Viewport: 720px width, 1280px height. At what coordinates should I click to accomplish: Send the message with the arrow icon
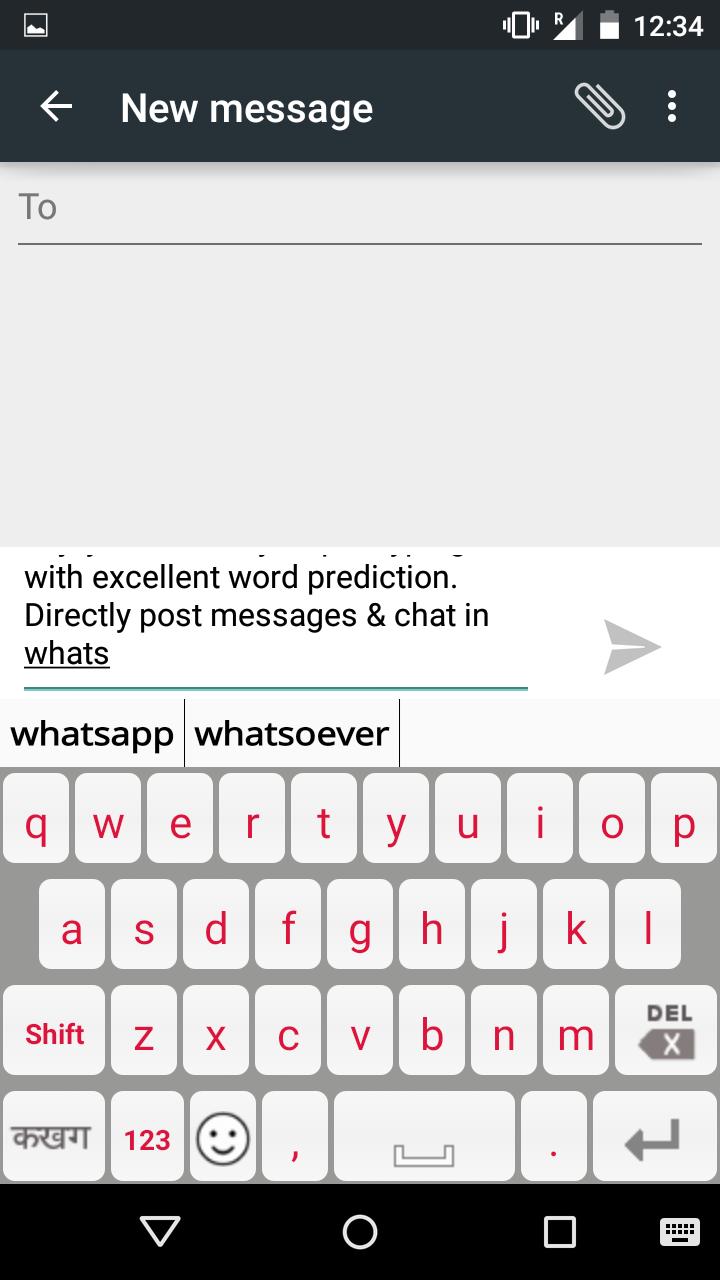click(632, 647)
